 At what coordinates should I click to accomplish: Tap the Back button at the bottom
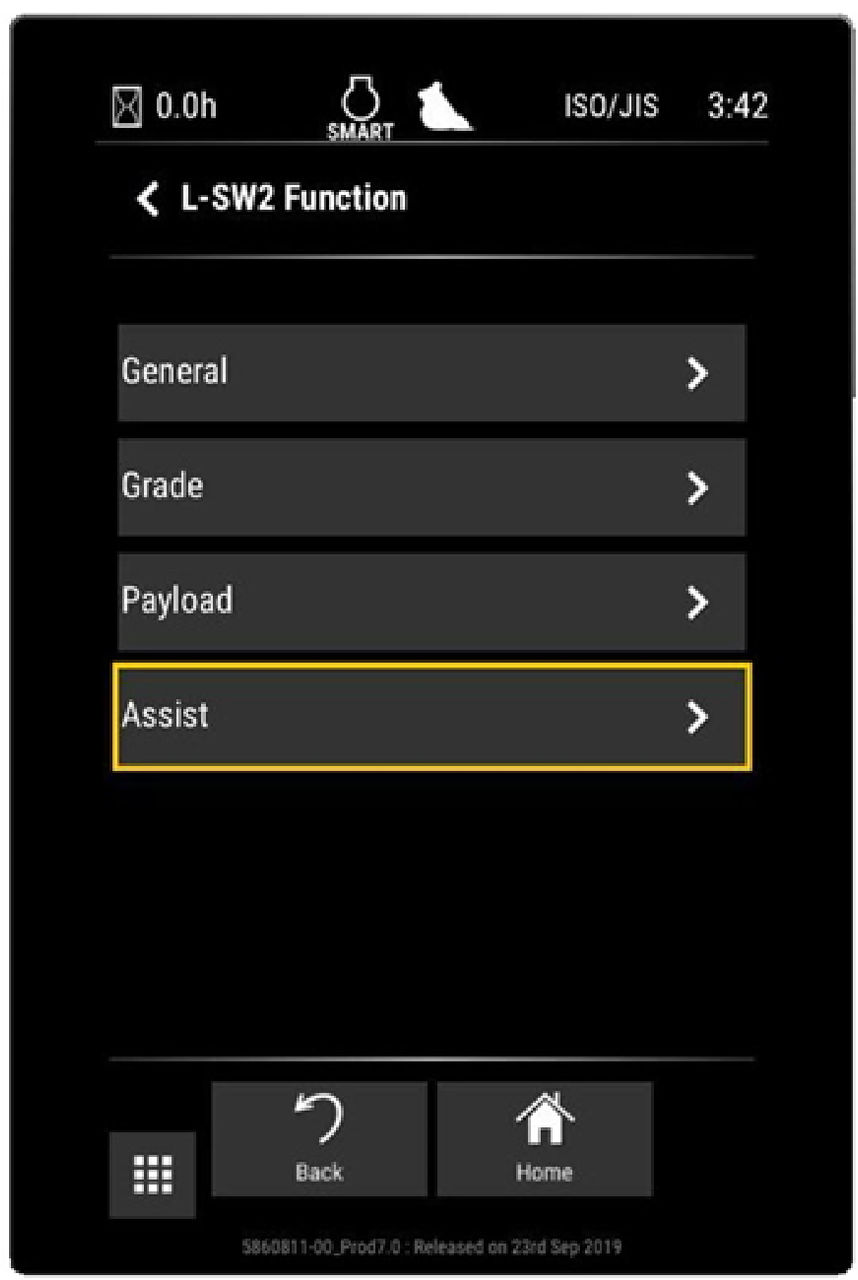pos(319,1139)
